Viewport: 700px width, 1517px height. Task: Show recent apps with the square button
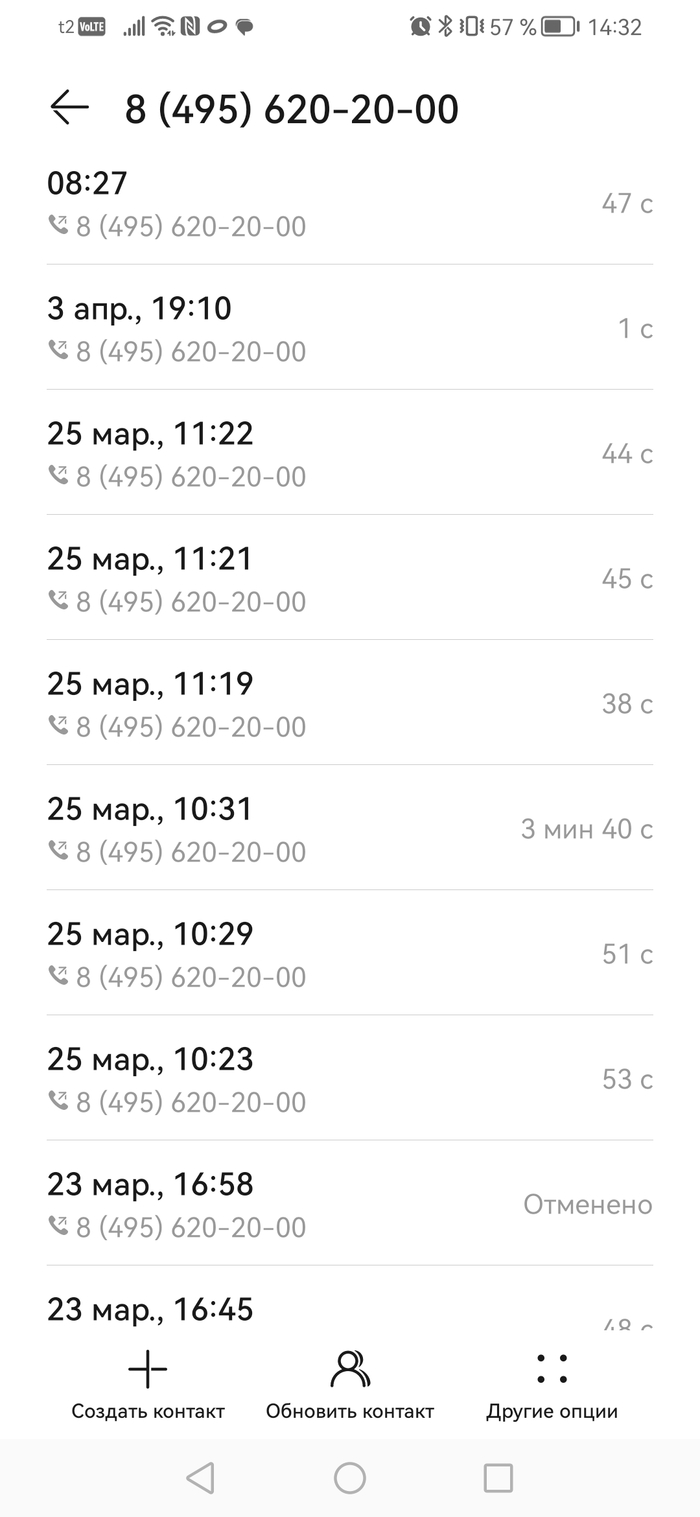tap(498, 1478)
